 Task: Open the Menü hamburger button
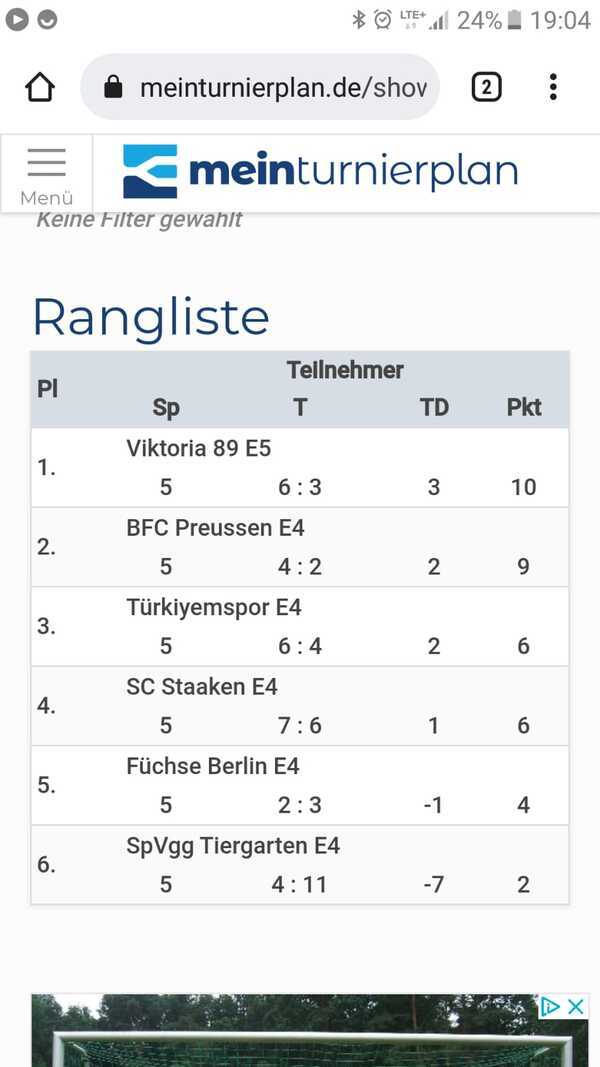(x=46, y=174)
